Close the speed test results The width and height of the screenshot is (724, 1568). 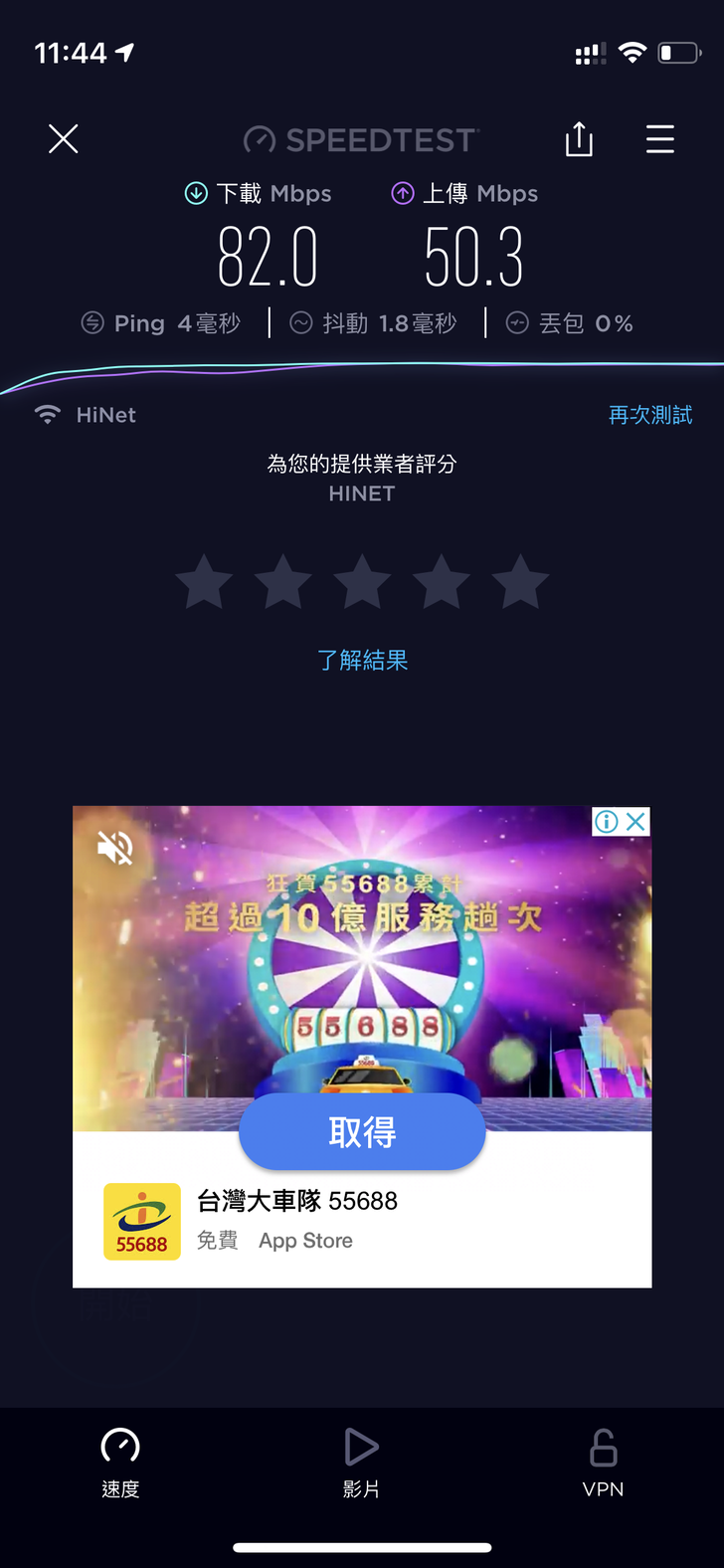[64, 139]
